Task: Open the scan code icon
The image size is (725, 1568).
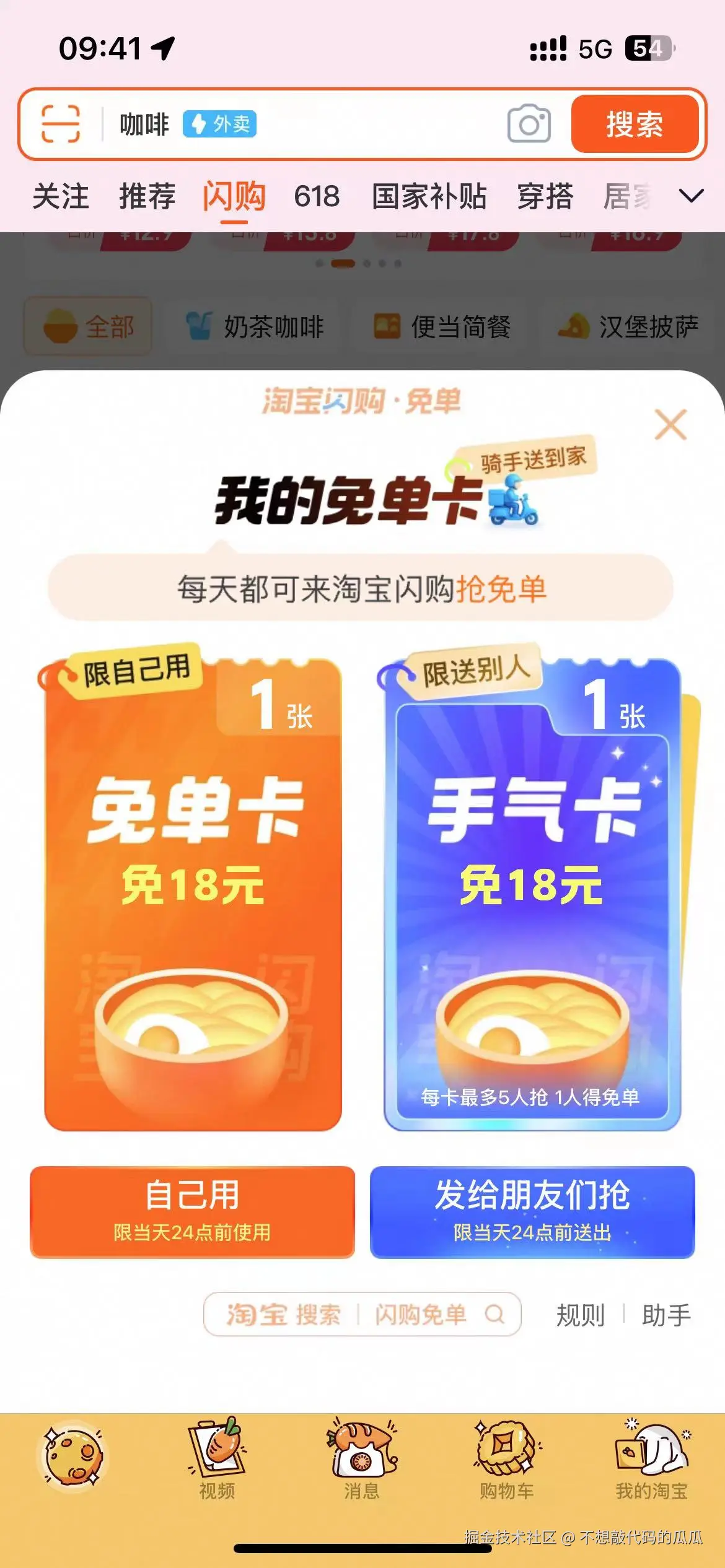Action: pyautogui.click(x=61, y=124)
